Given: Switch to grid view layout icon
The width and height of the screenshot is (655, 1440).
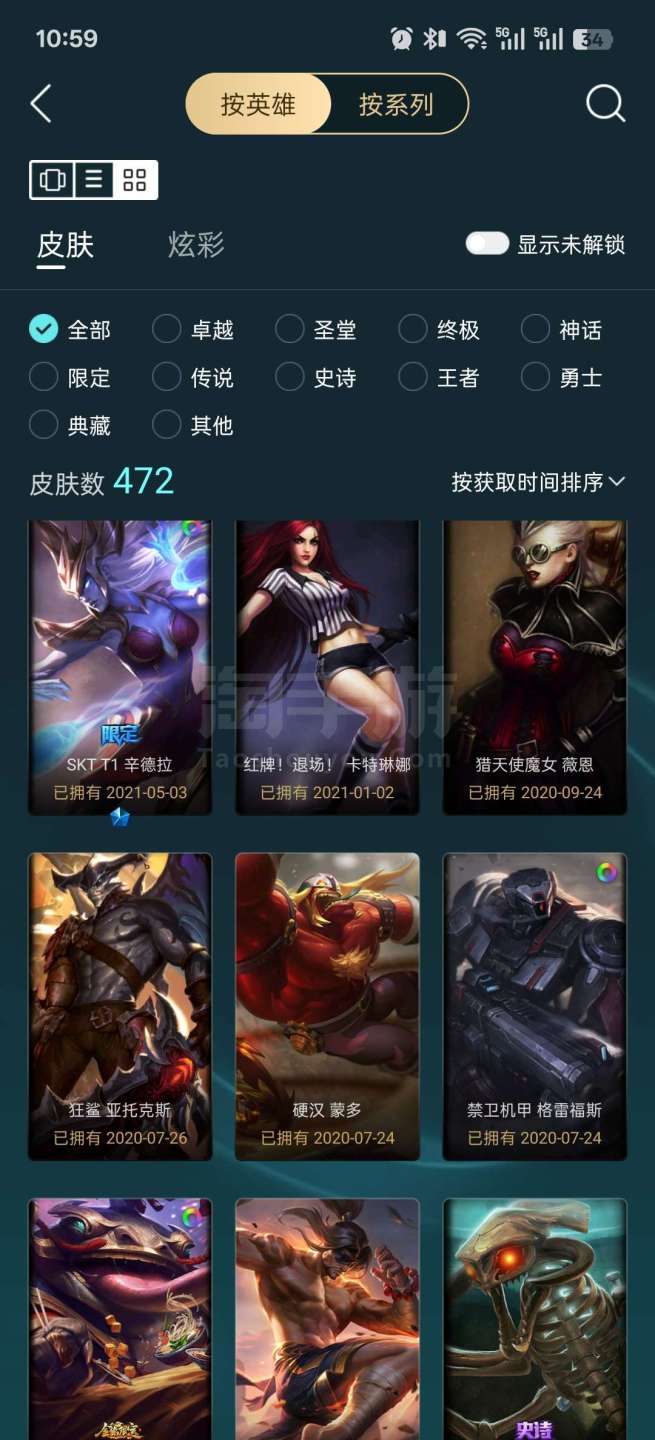Looking at the screenshot, I should click(135, 180).
